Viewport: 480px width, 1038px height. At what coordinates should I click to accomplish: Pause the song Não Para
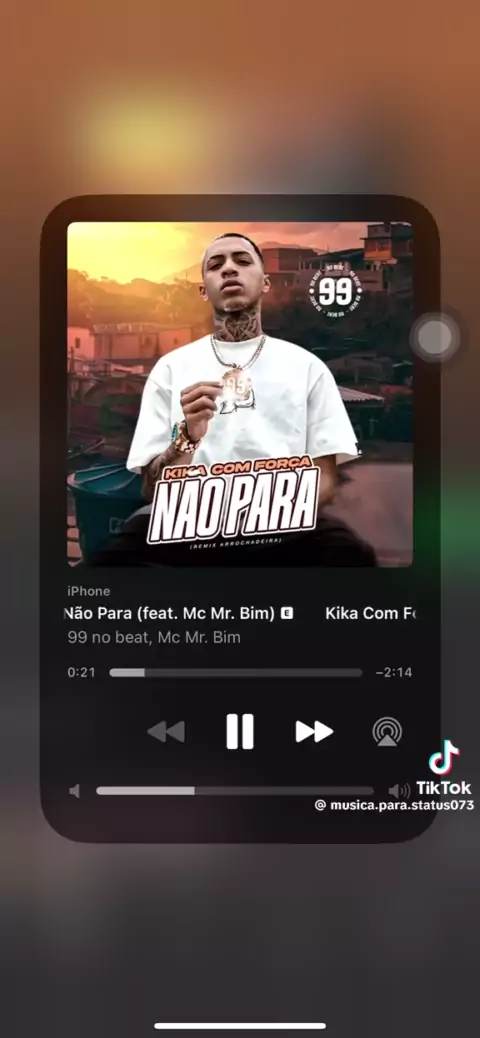[x=240, y=731]
